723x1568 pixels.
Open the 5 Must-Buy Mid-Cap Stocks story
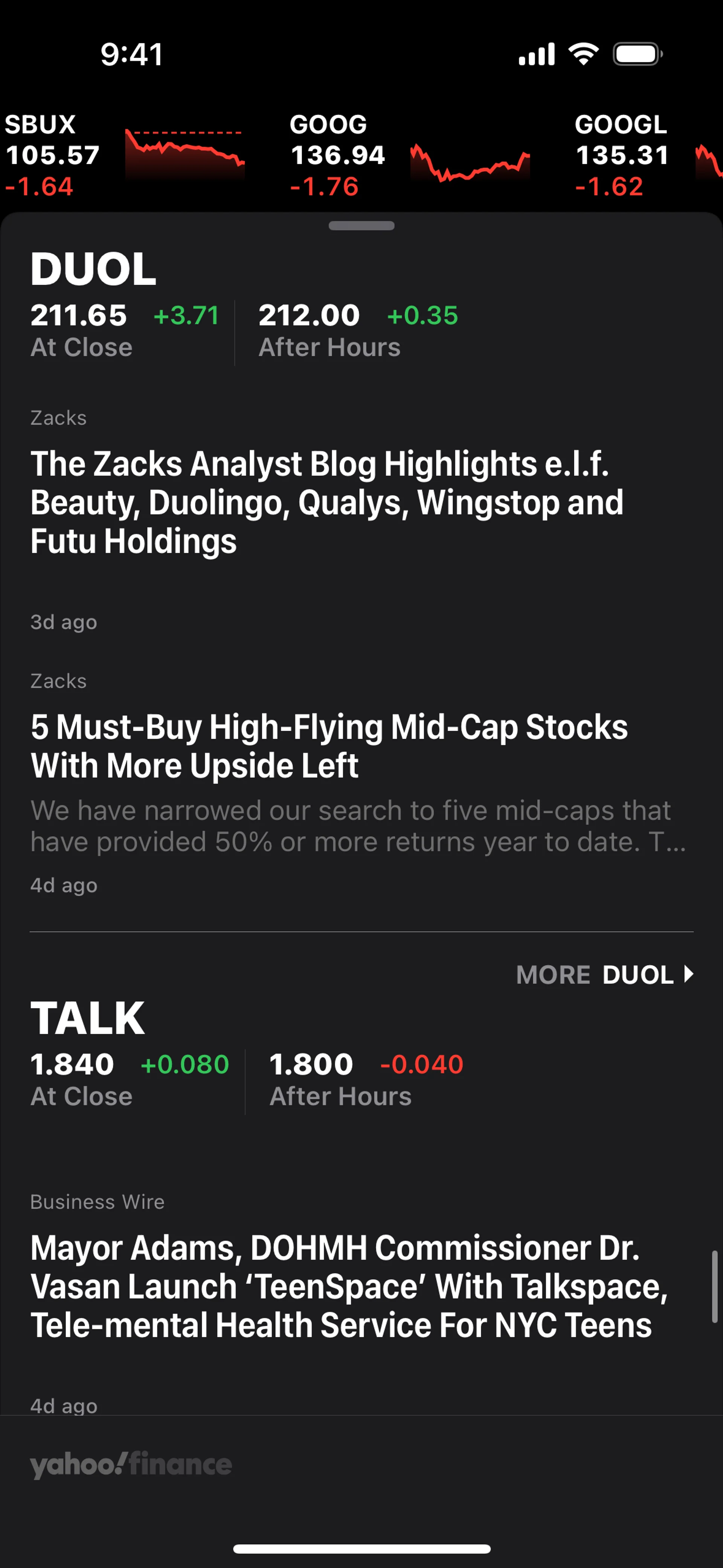tap(329, 746)
